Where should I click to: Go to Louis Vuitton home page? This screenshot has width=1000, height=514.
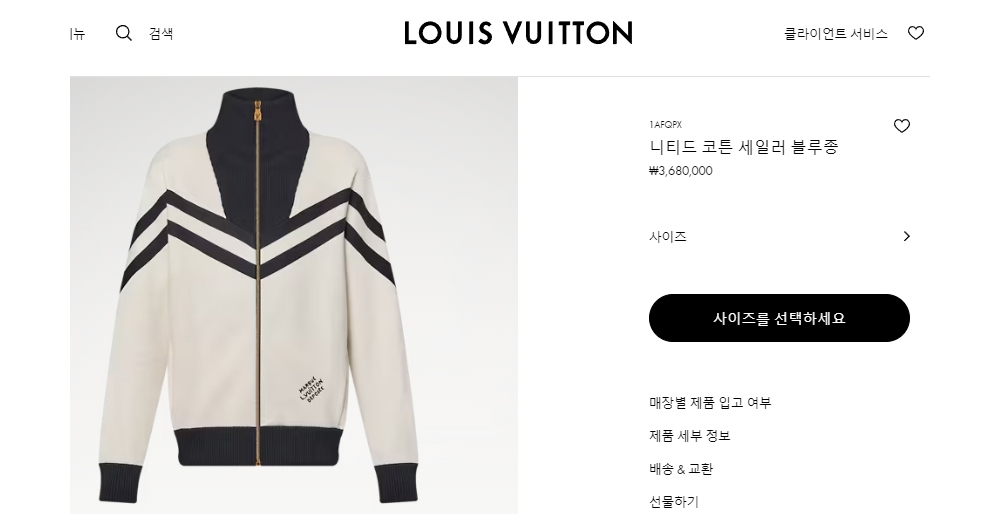518,33
